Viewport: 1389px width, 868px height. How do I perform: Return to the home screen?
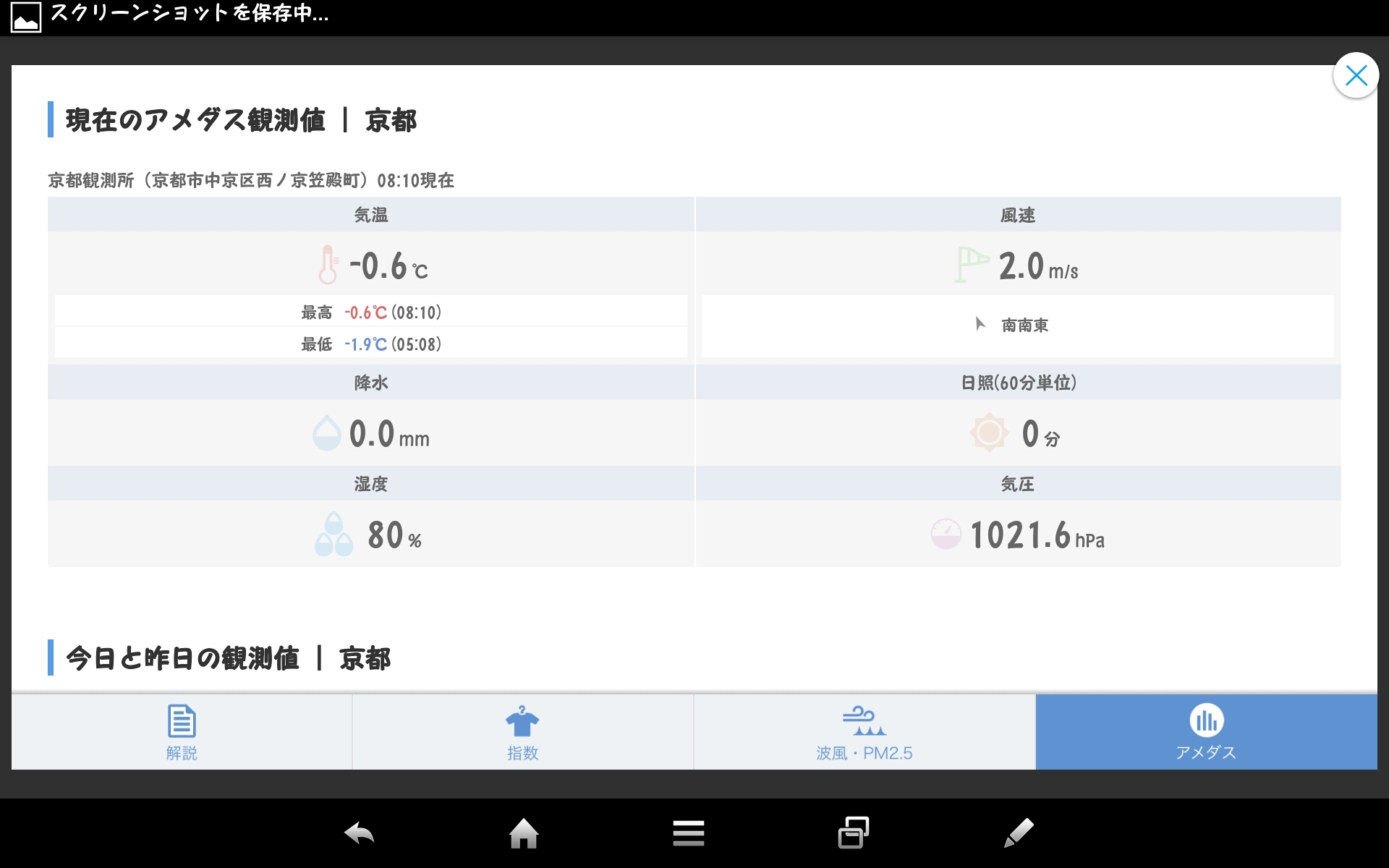point(524,833)
